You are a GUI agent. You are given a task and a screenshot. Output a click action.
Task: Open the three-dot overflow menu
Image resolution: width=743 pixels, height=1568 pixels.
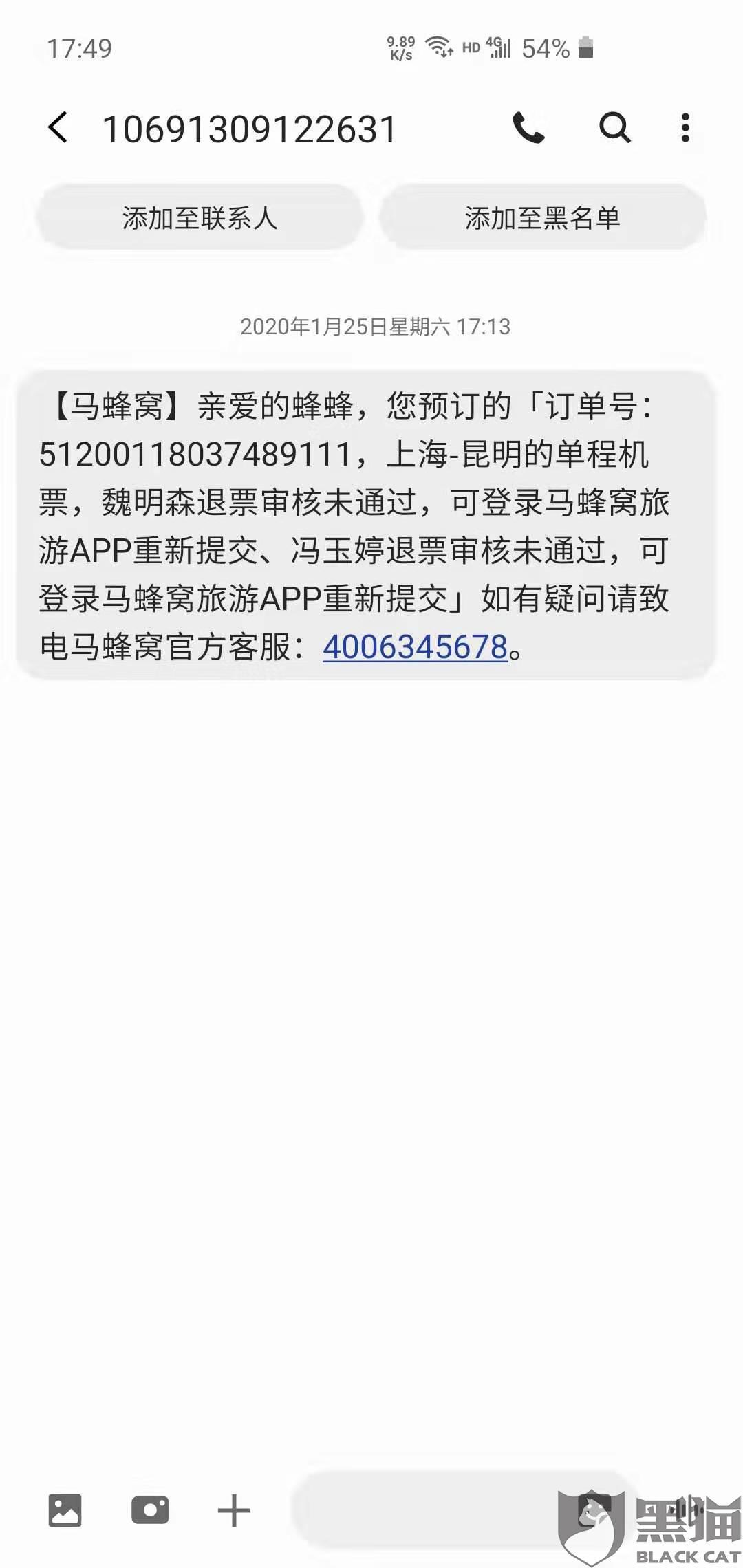click(x=685, y=128)
